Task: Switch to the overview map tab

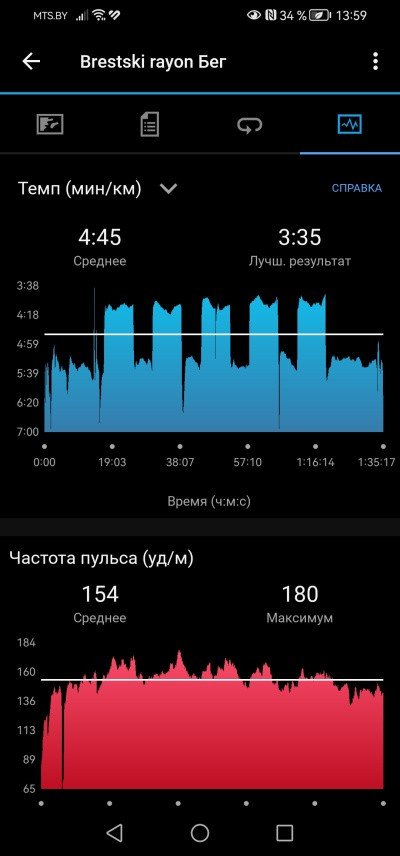Action: [50, 124]
